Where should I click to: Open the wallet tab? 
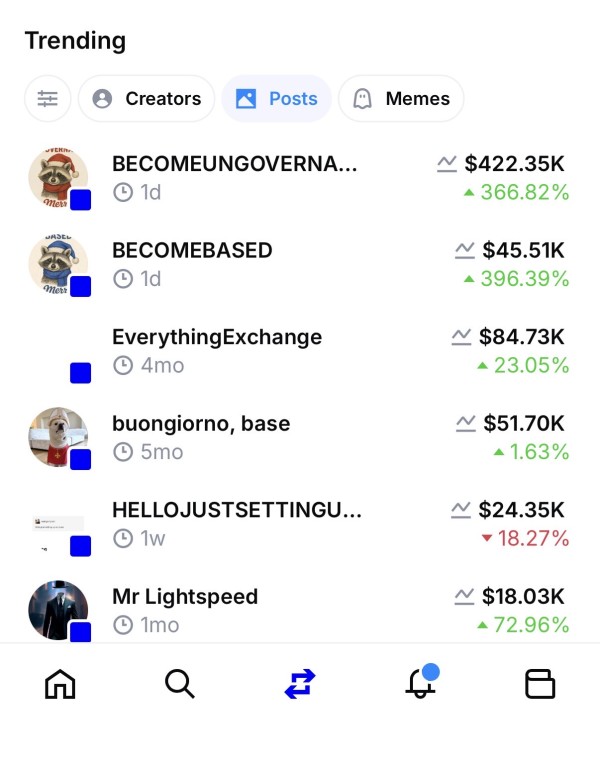click(540, 684)
